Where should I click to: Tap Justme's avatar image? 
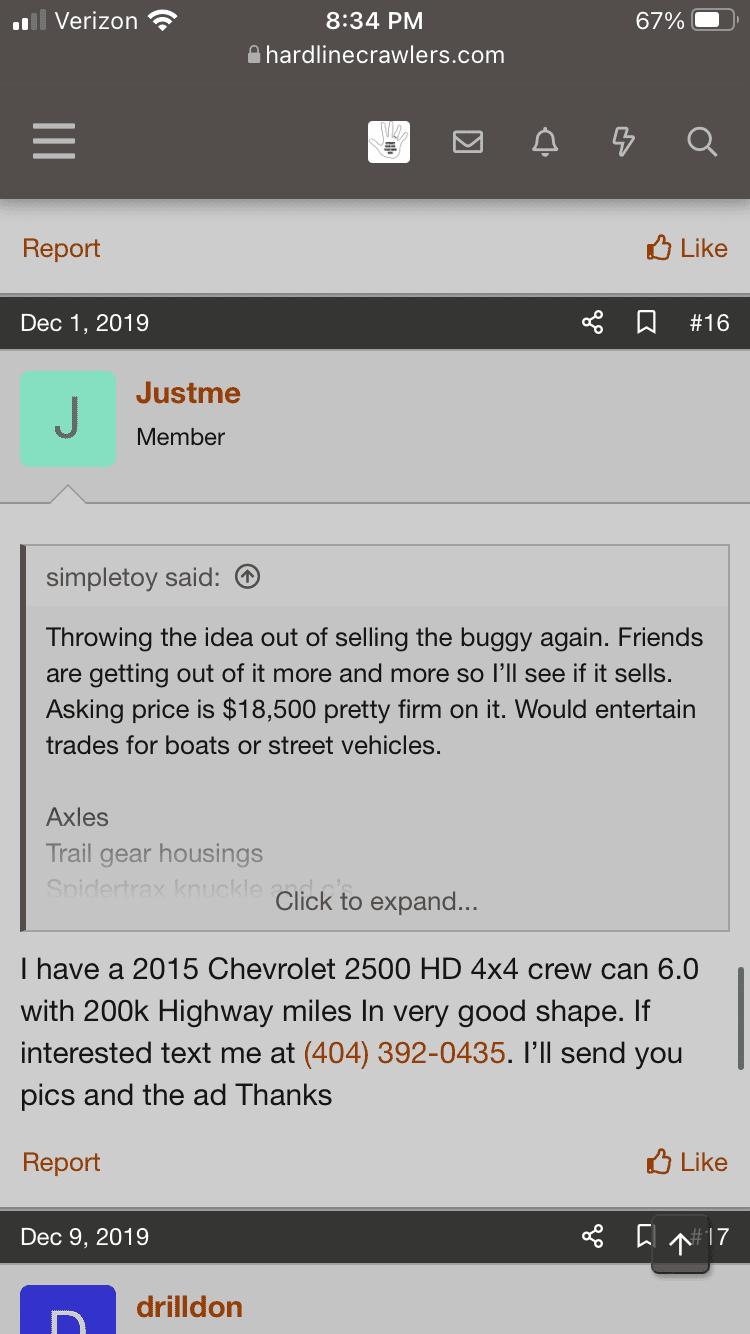[68, 419]
